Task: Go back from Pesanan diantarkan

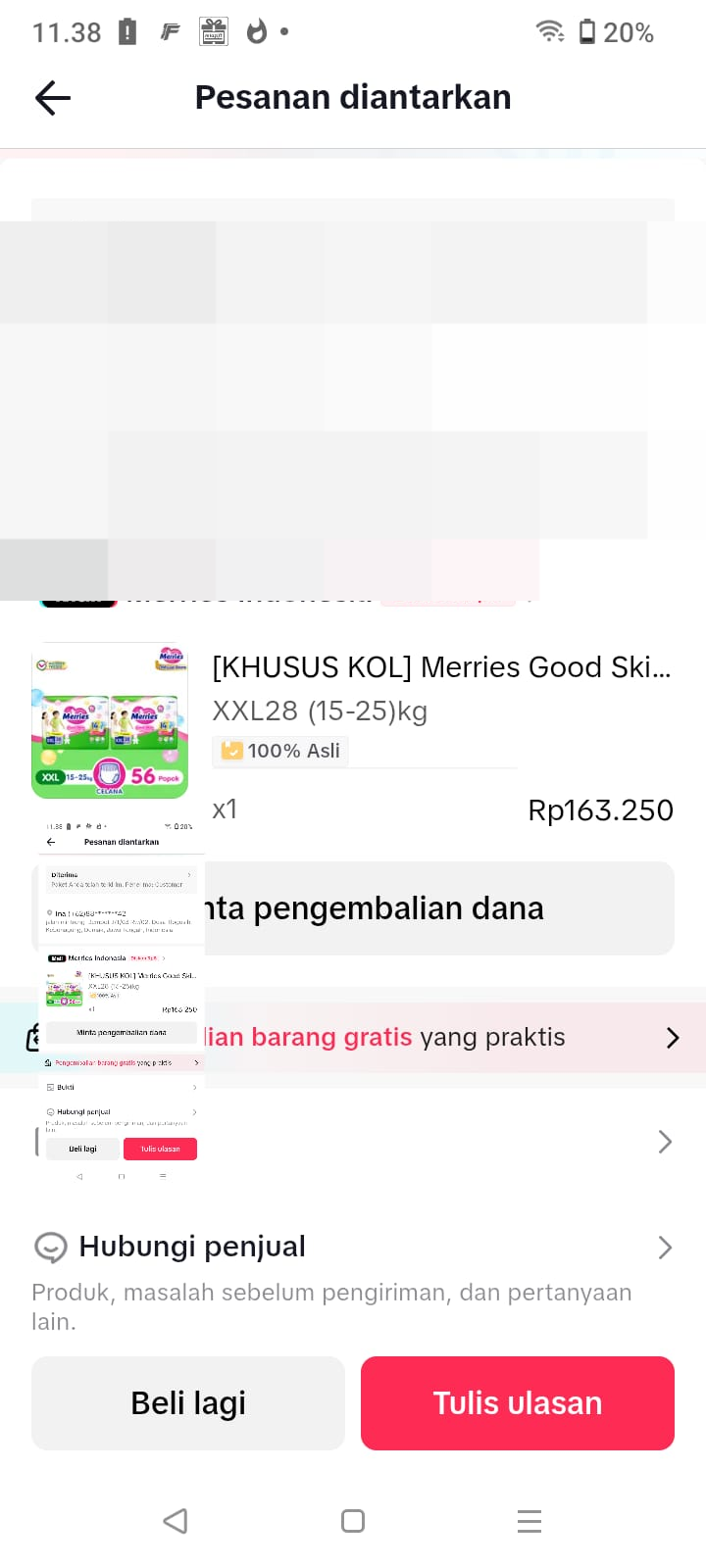Action: point(53,97)
